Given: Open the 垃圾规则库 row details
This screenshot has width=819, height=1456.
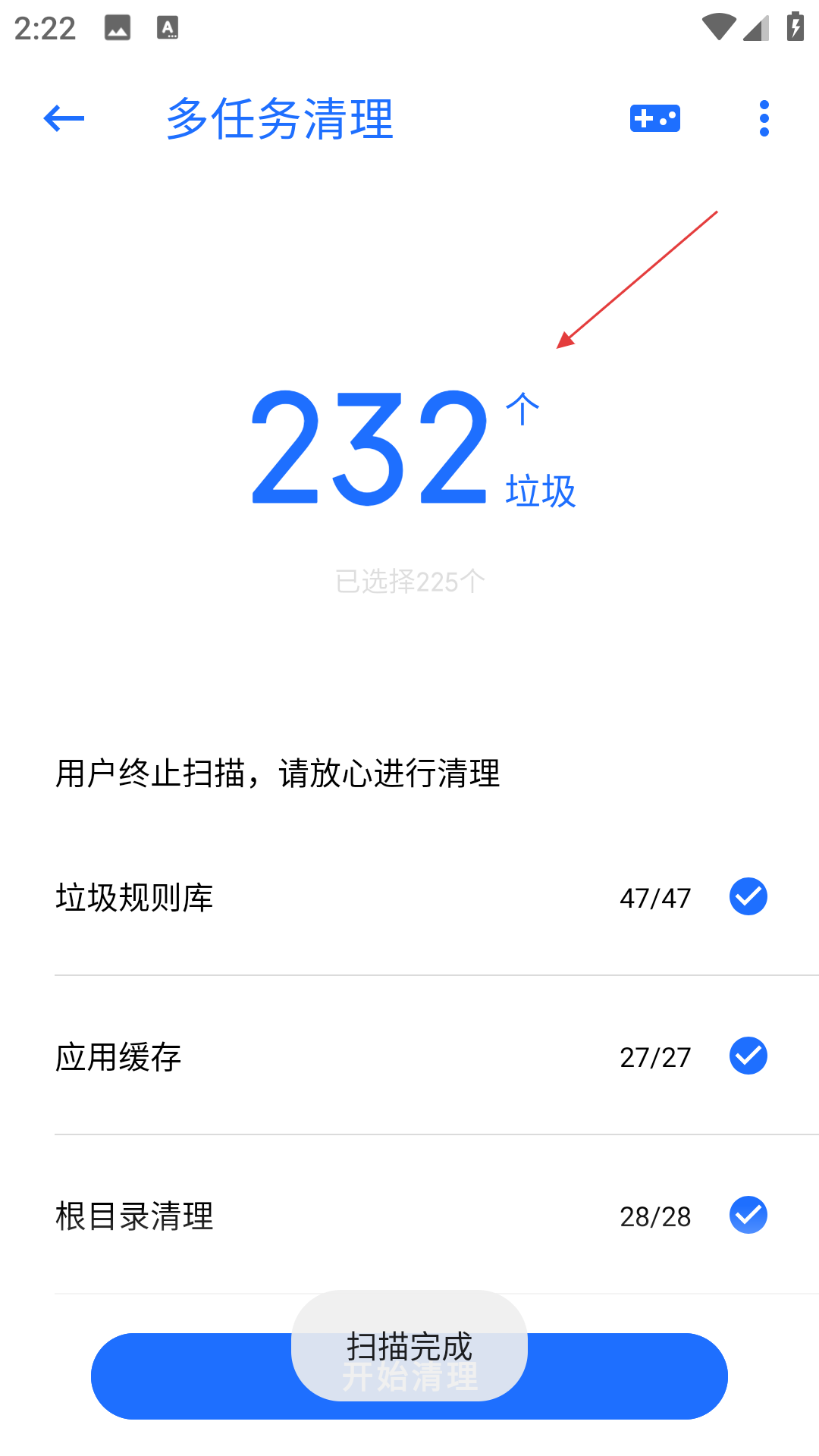Looking at the screenshot, I should coord(303,898).
